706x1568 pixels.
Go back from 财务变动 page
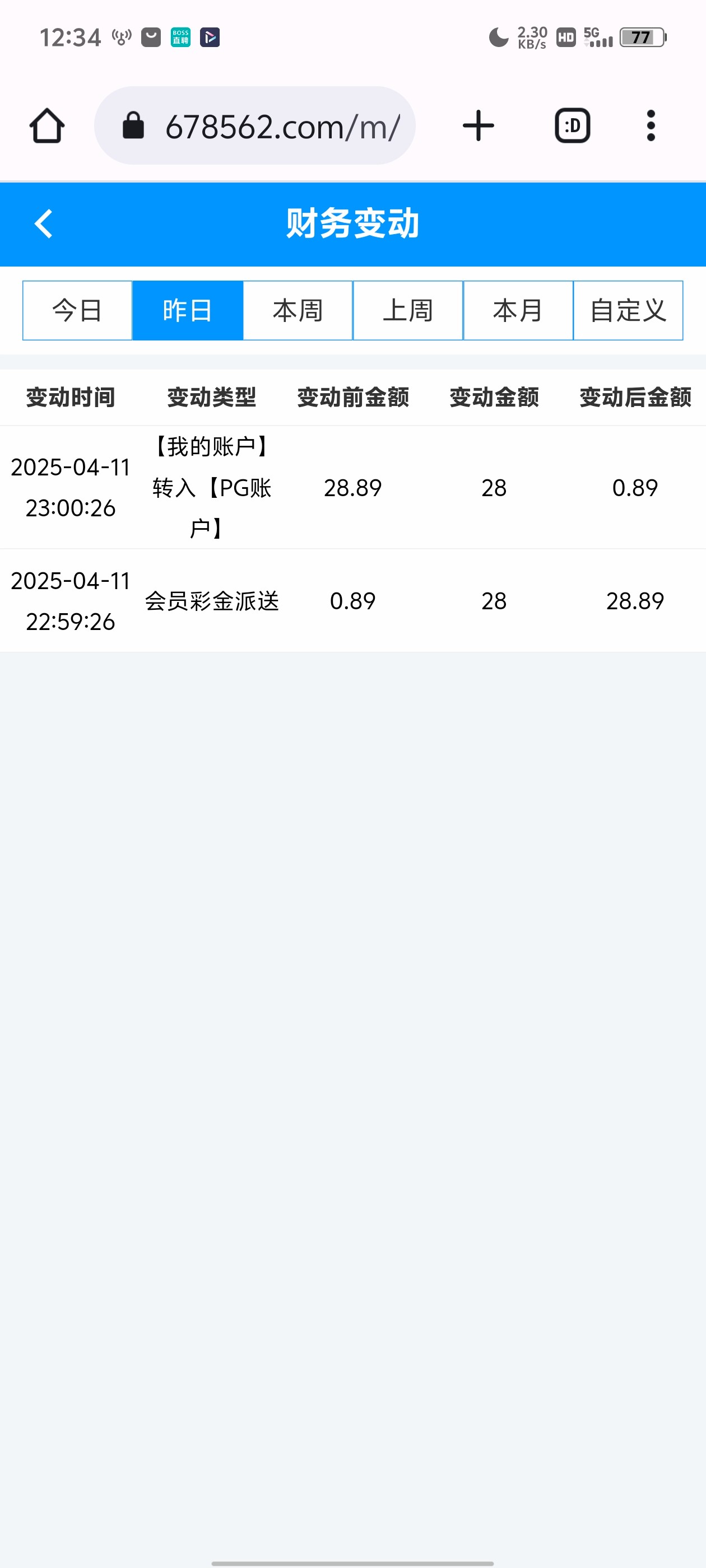point(44,223)
